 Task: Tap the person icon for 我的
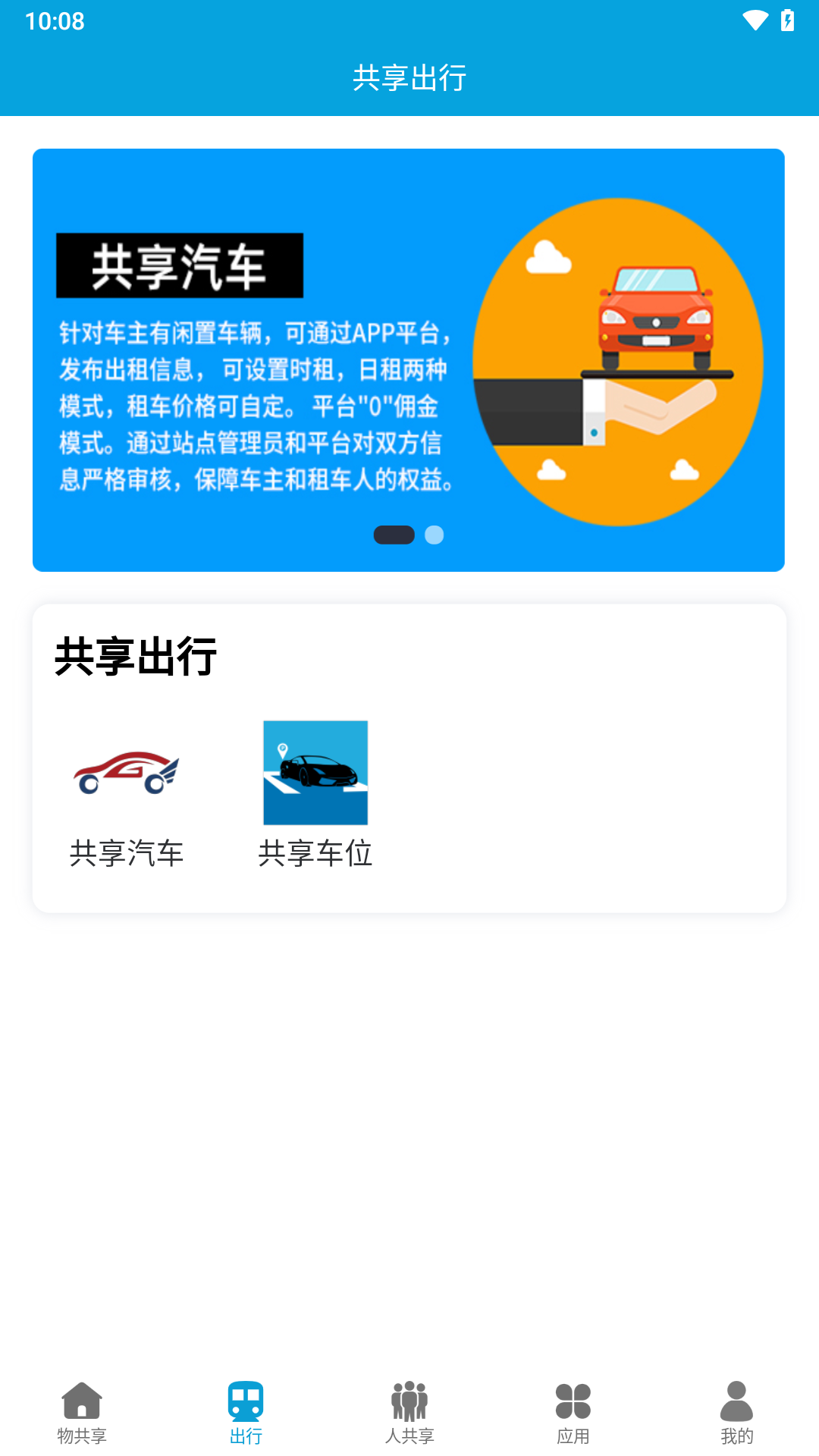coord(736,1401)
